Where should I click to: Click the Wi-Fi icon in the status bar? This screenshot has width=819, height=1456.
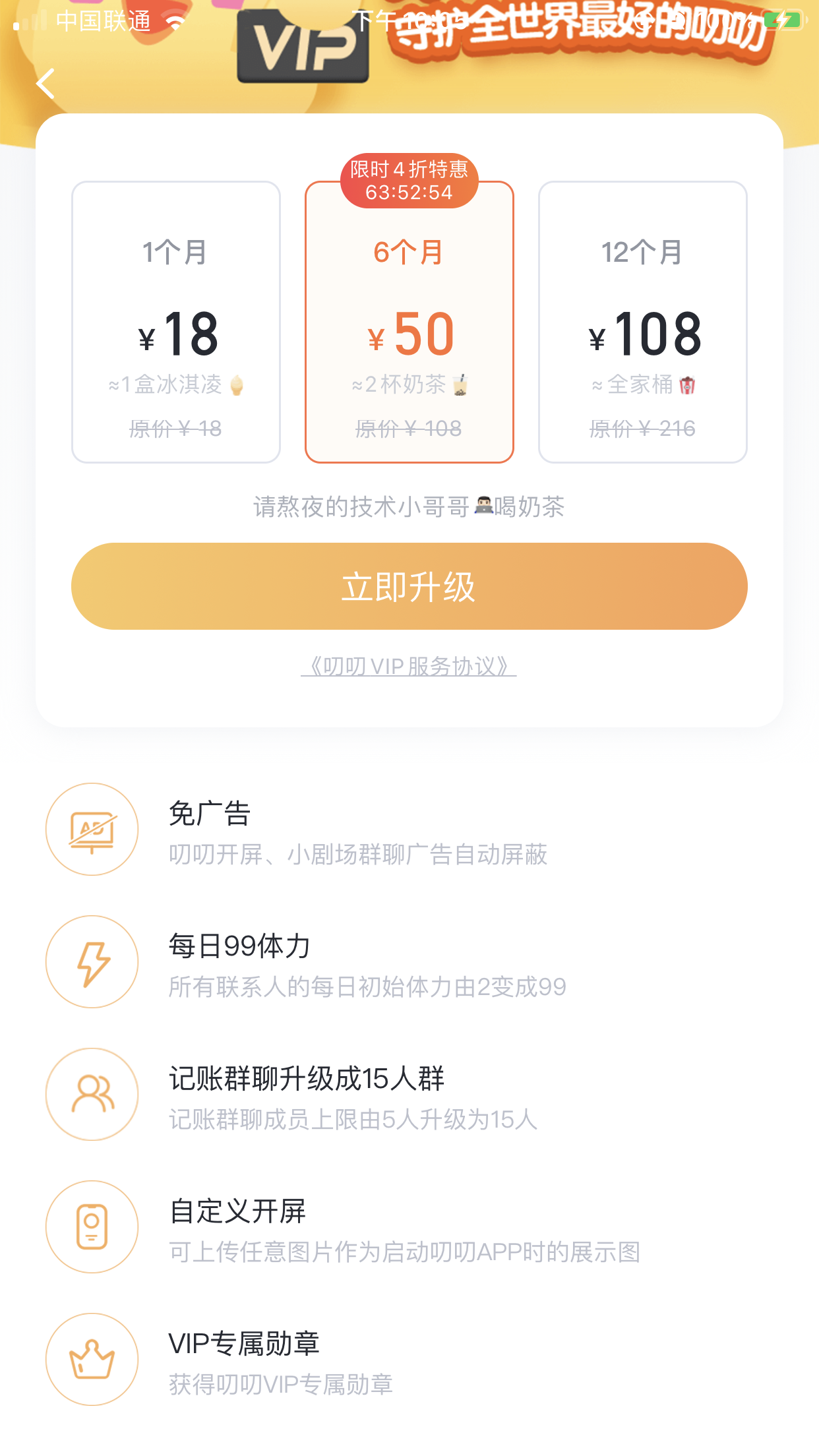point(174,20)
